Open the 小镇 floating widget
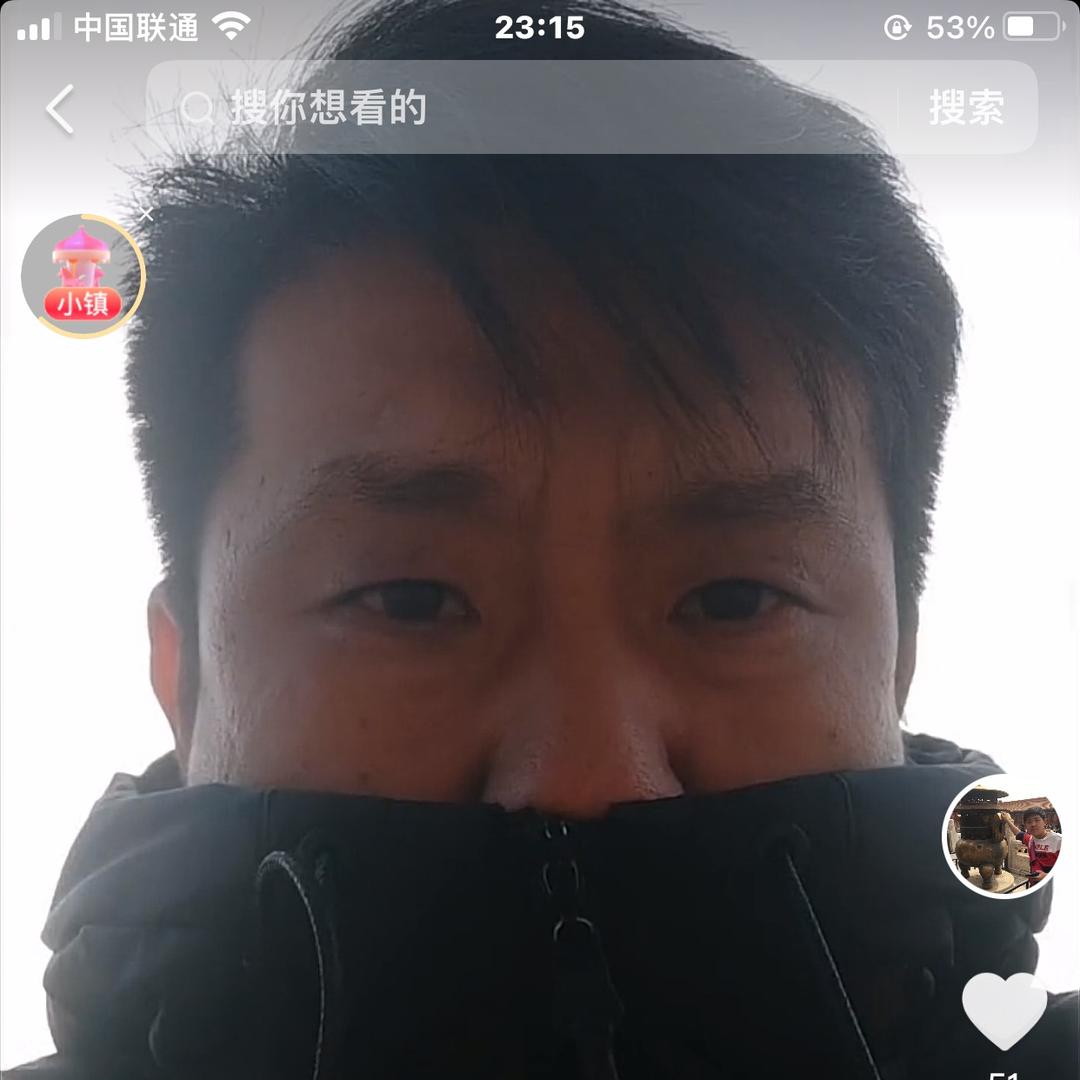Viewport: 1080px width, 1080px height. pos(82,276)
